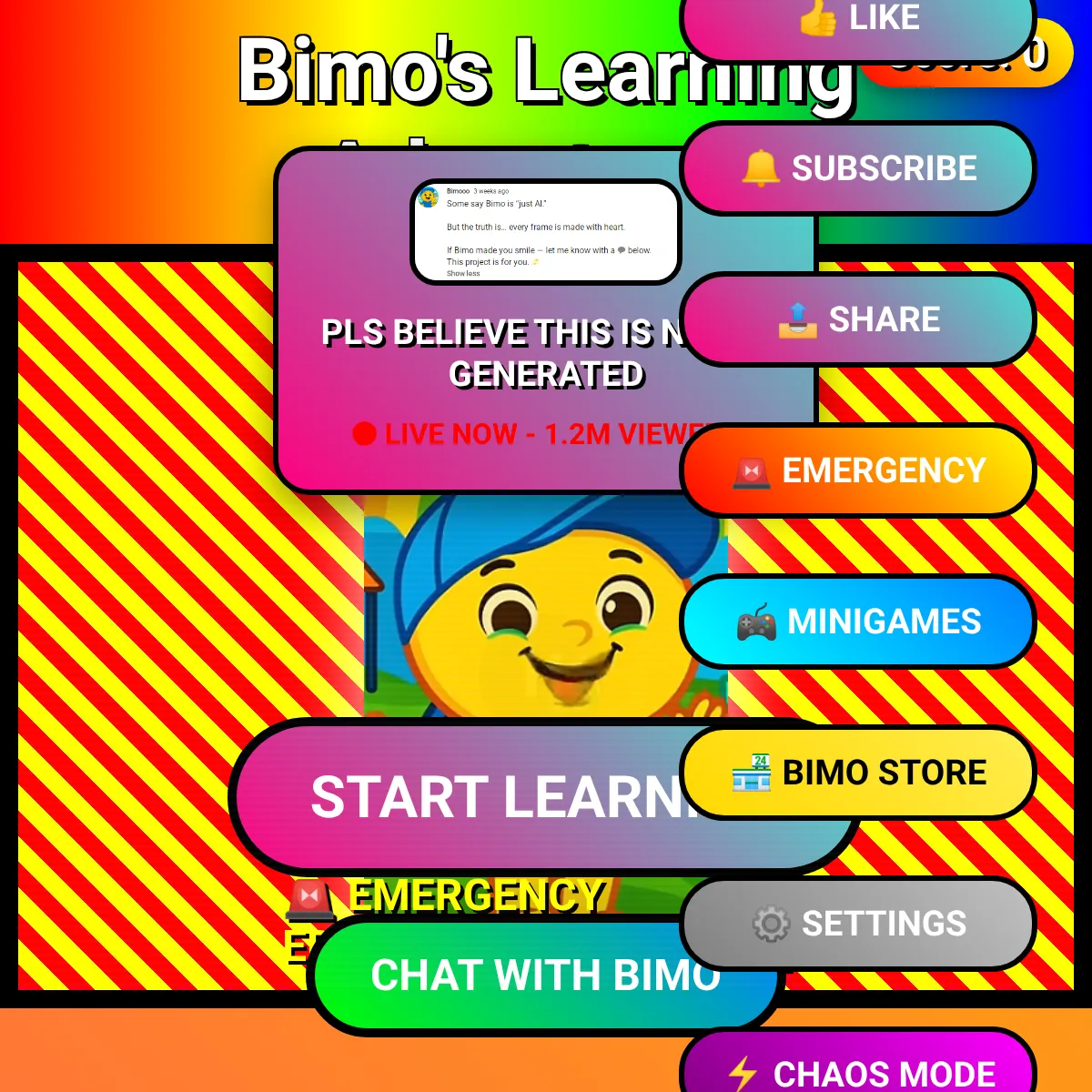Image resolution: width=1092 pixels, height=1092 pixels.
Task: Share via the SHARE button
Action: coord(857,319)
